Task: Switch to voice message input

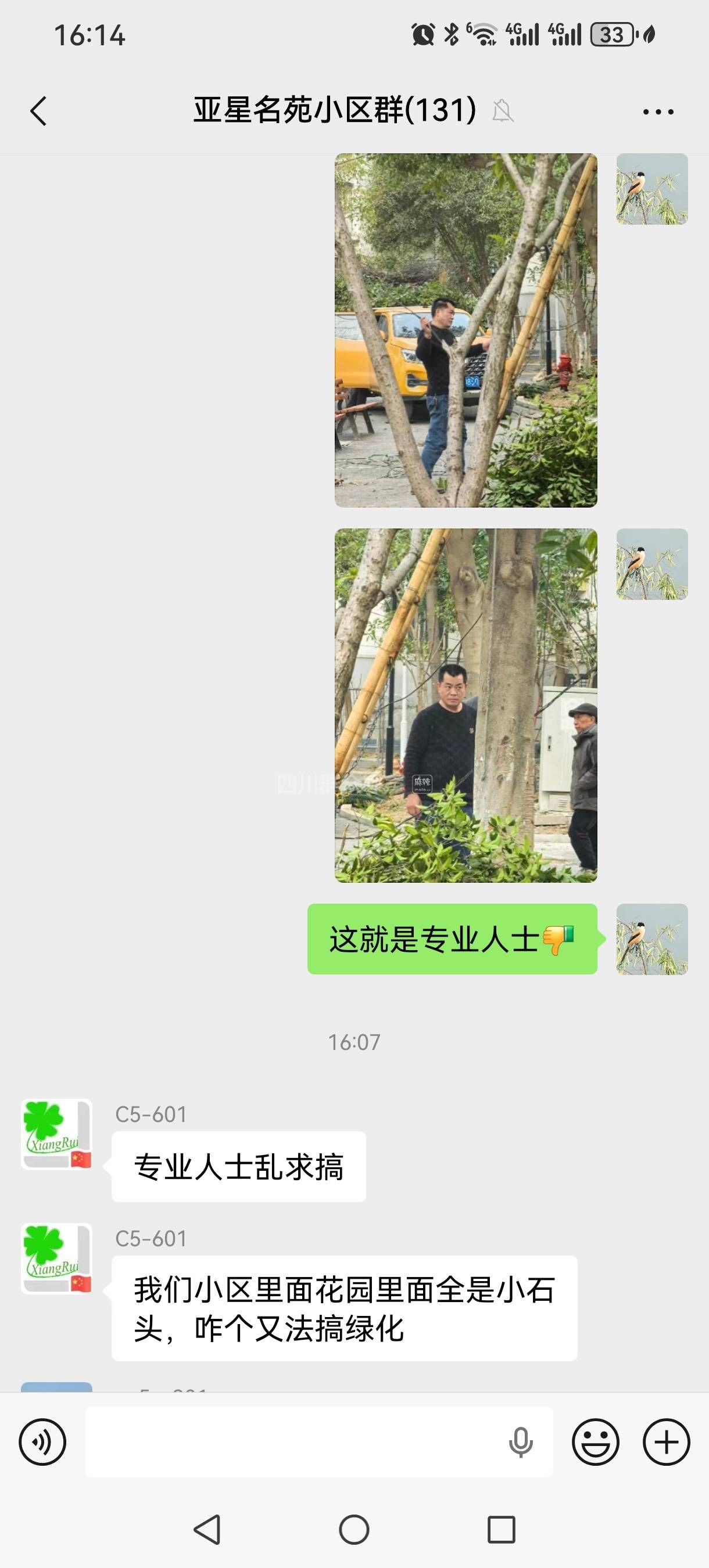Action: tap(42, 1441)
